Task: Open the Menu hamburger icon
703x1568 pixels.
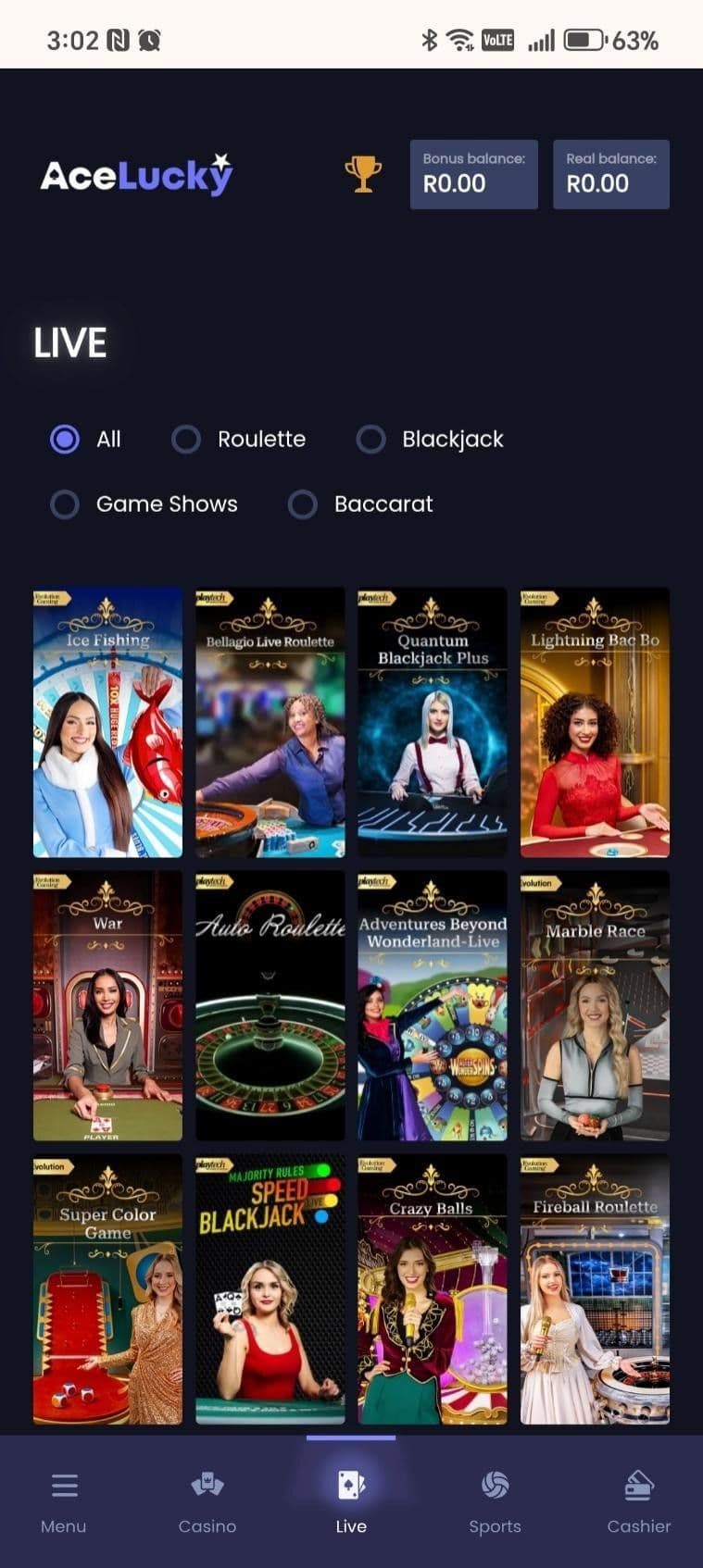Action: tap(63, 1486)
